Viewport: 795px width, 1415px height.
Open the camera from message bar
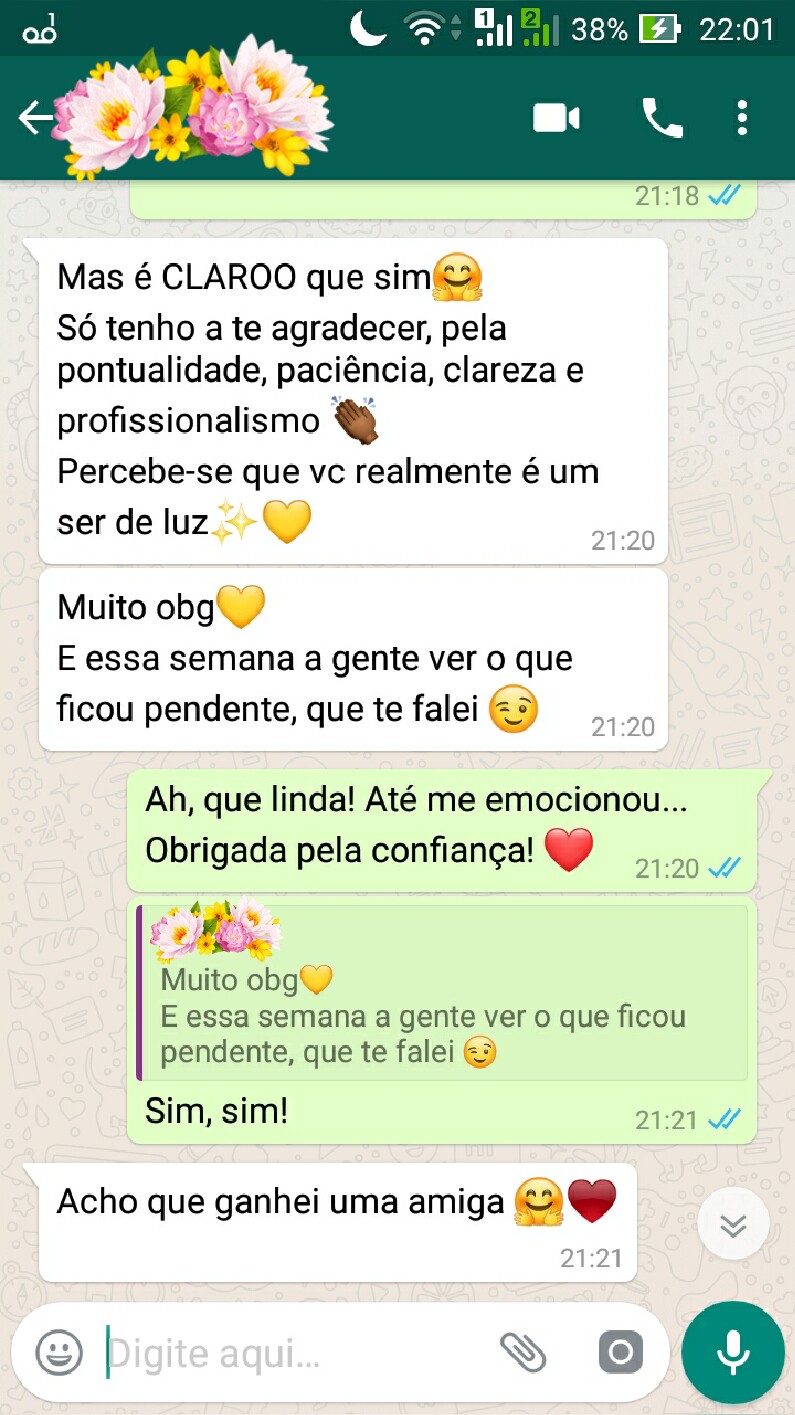click(621, 1354)
